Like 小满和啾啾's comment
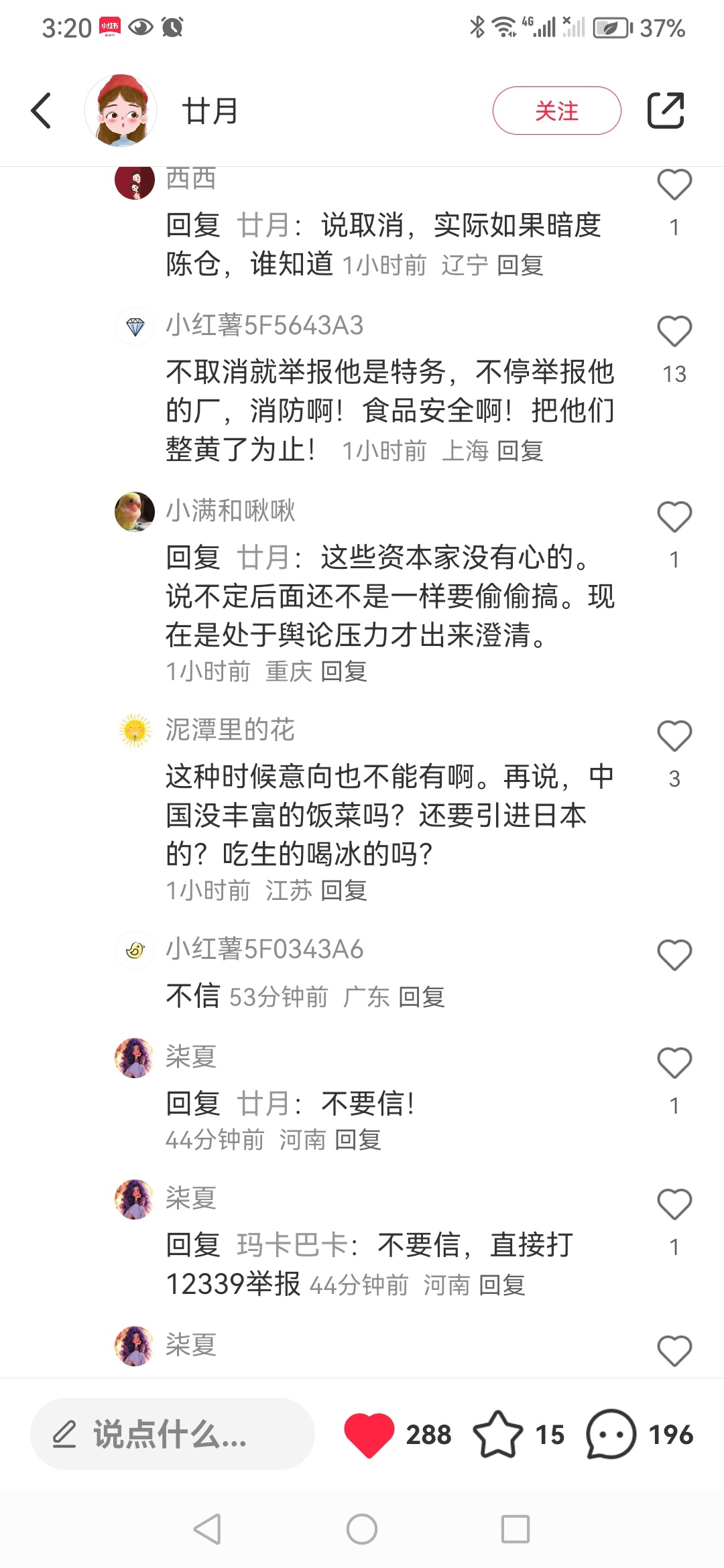The width and height of the screenshot is (724, 1568). click(674, 517)
